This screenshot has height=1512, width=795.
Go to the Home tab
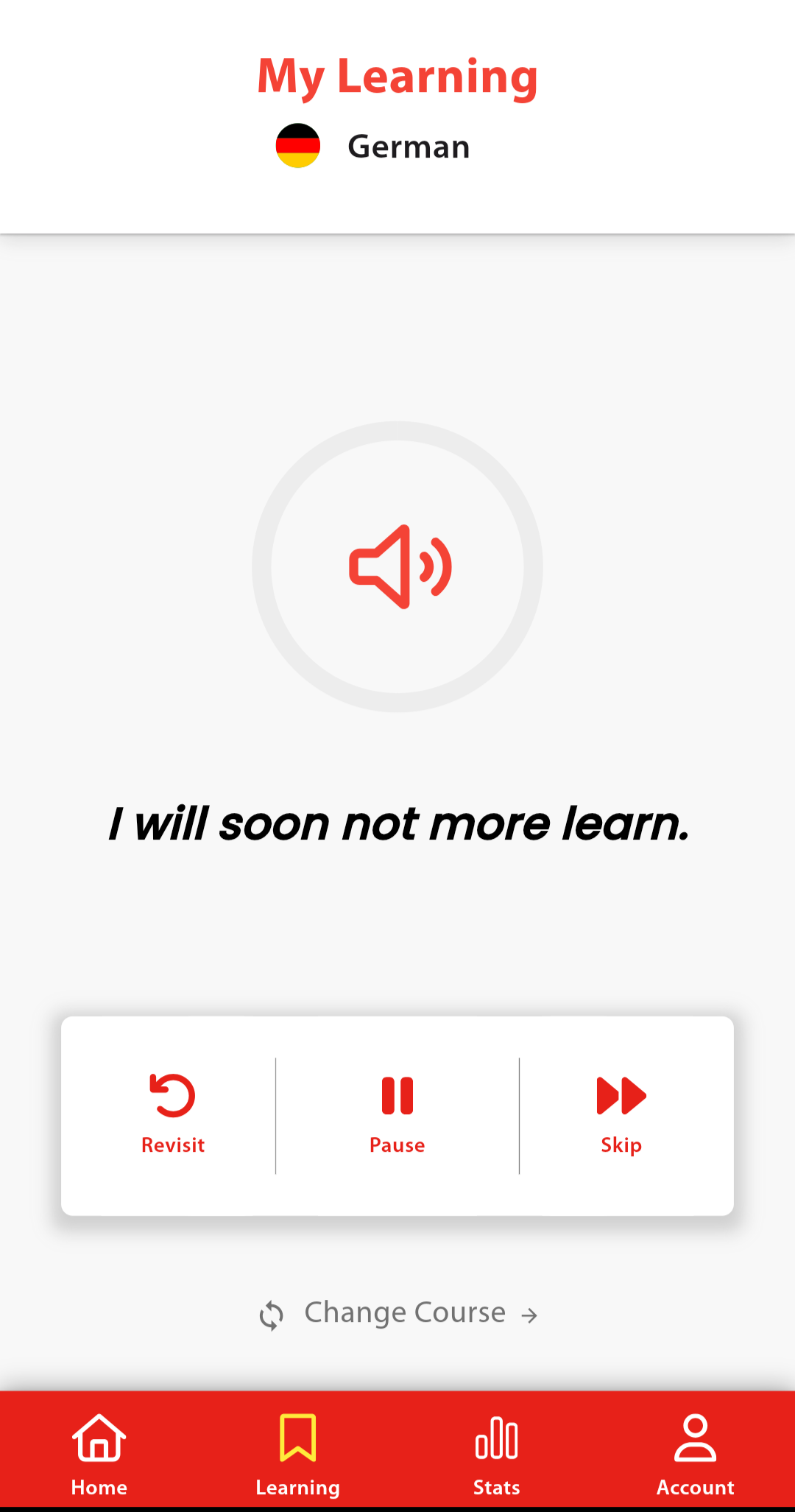pyautogui.click(x=99, y=1455)
